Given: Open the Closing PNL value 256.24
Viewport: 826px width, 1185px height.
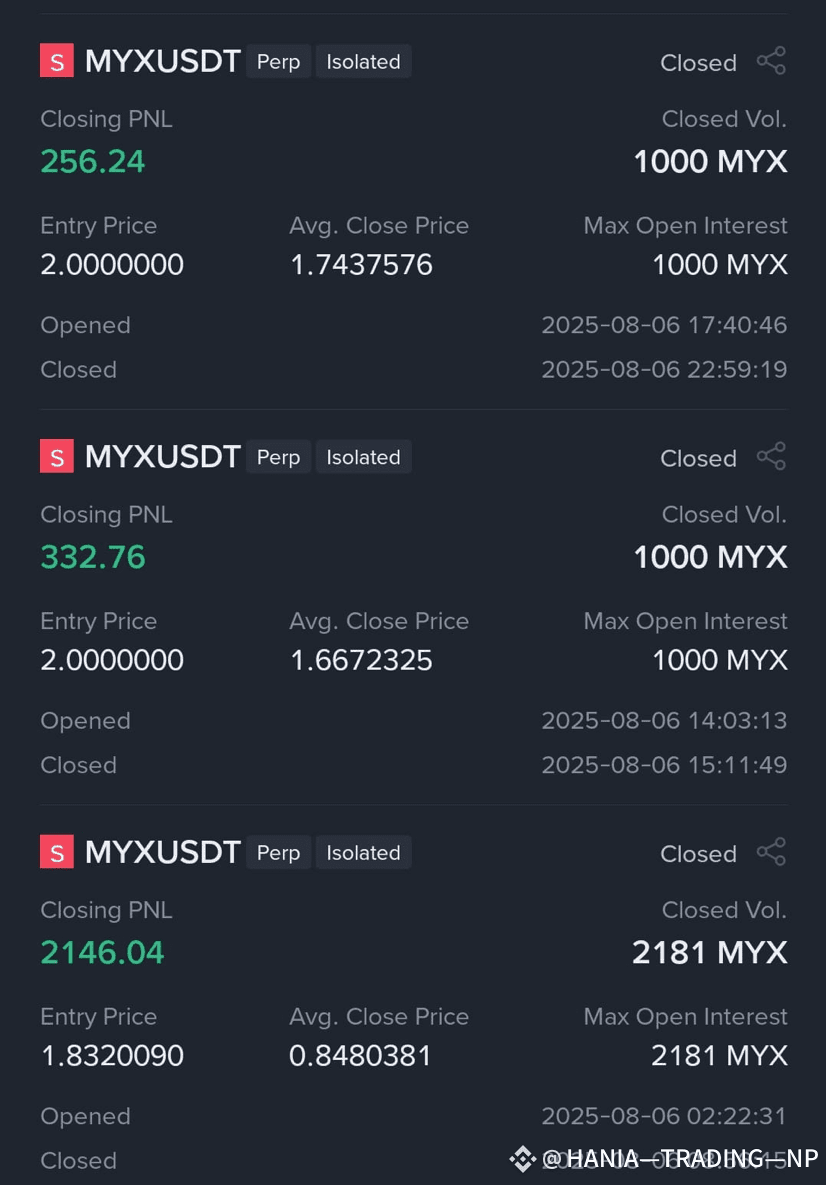Looking at the screenshot, I should click(x=92, y=161).
